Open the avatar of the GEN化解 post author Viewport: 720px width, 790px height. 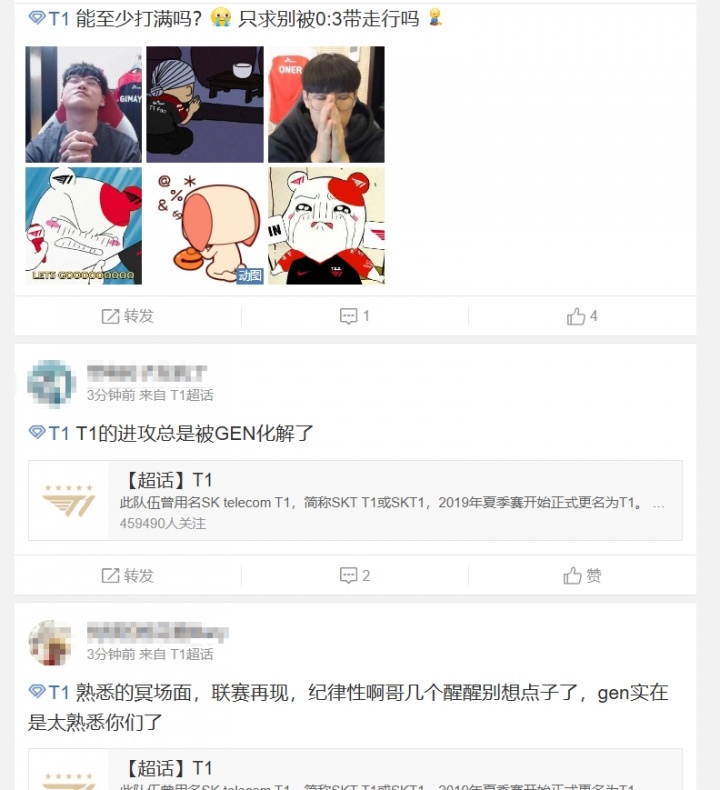coord(51,384)
